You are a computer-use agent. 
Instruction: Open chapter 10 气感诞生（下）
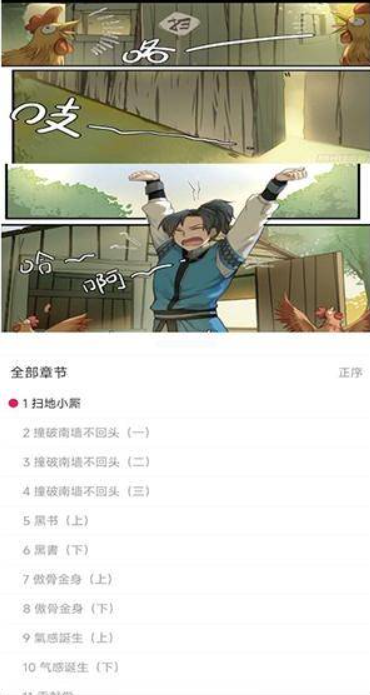pyautogui.click(x=185, y=667)
